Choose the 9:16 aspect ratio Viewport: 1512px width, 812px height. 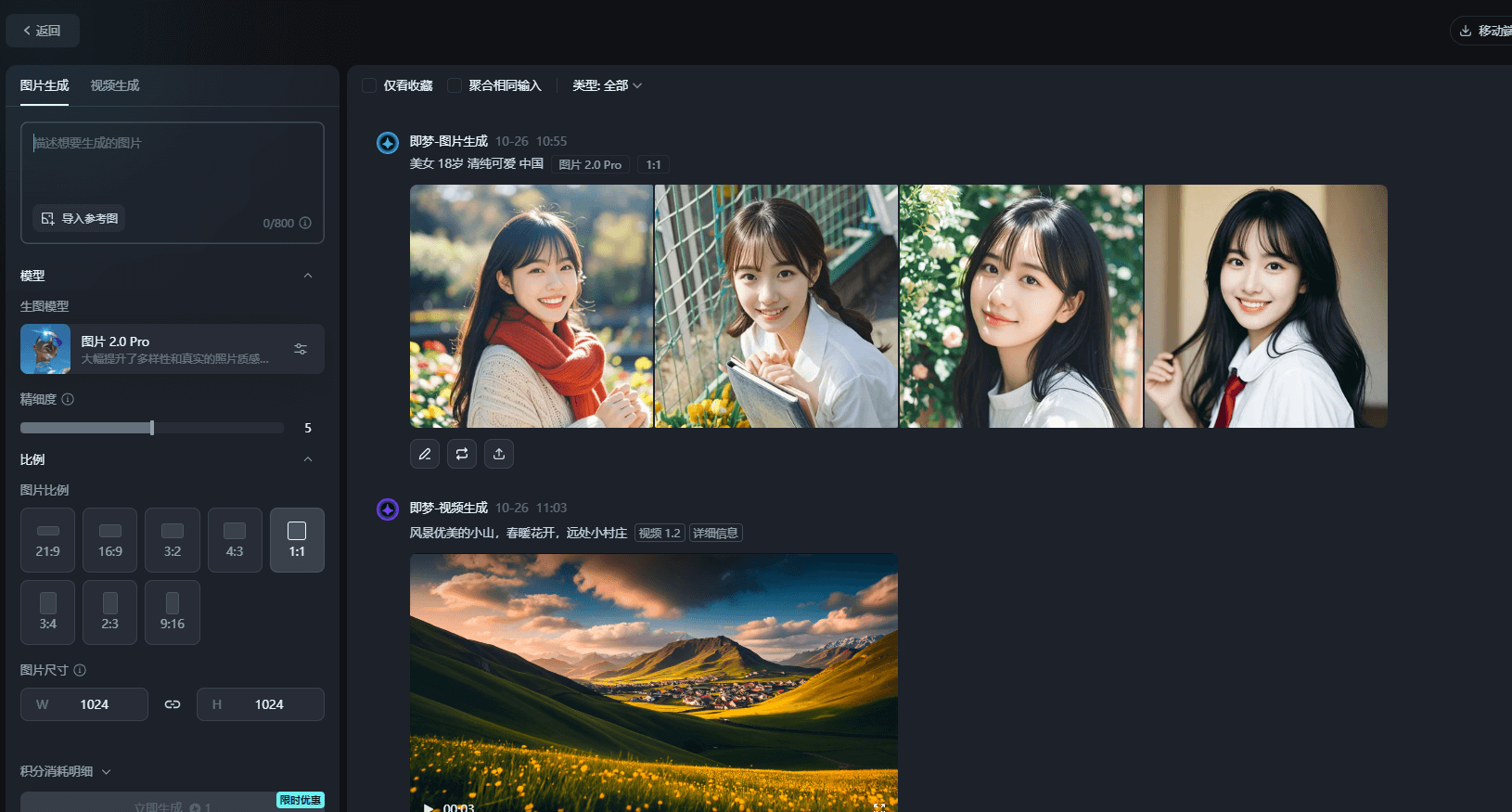pos(172,612)
